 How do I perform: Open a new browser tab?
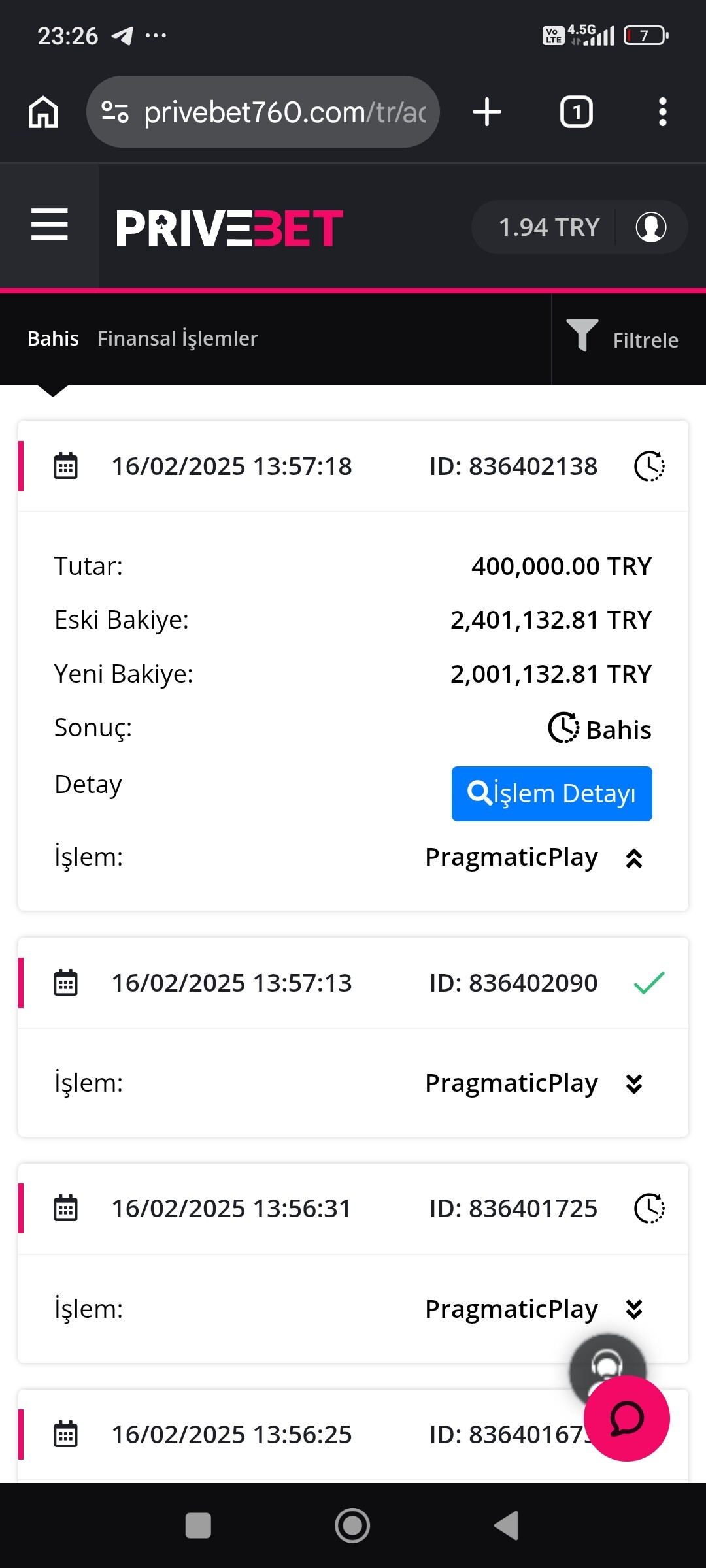click(486, 112)
